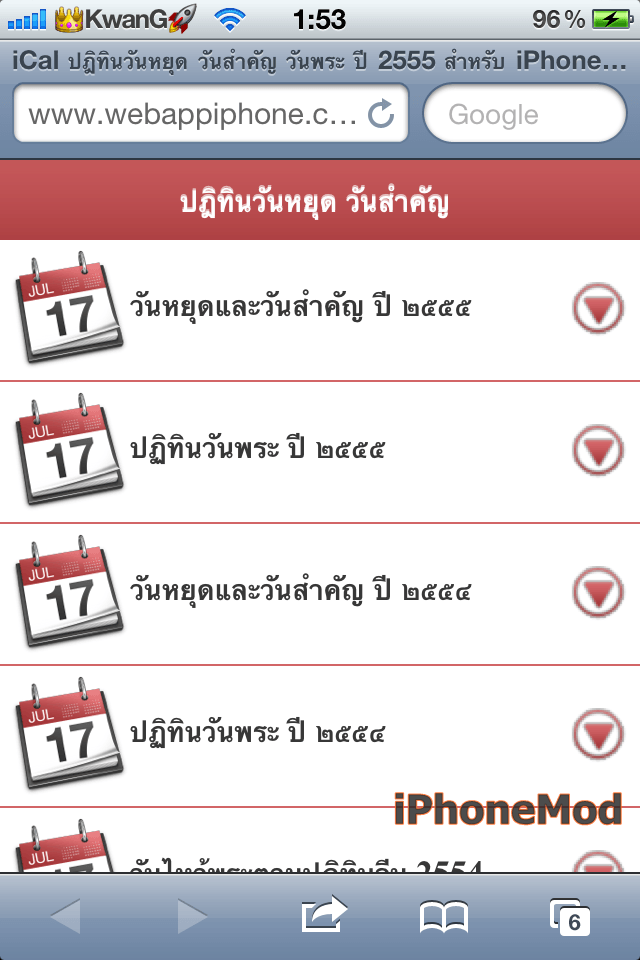Expand arrow for วันหยุดและวันสำคัญ ปี ๒๕๕๔
Image resolution: width=640 pixels, height=960 pixels.
[x=599, y=592]
